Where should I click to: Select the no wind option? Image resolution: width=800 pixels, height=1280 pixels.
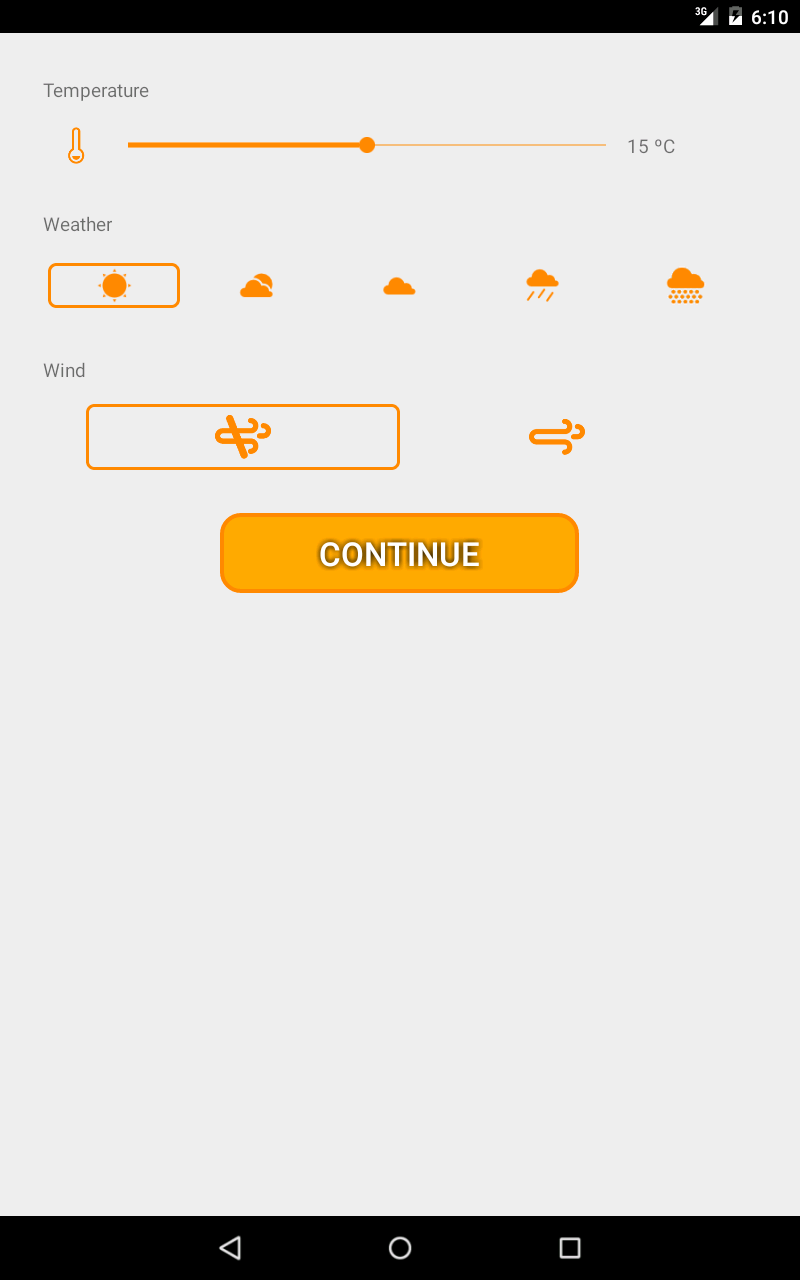click(243, 437)
